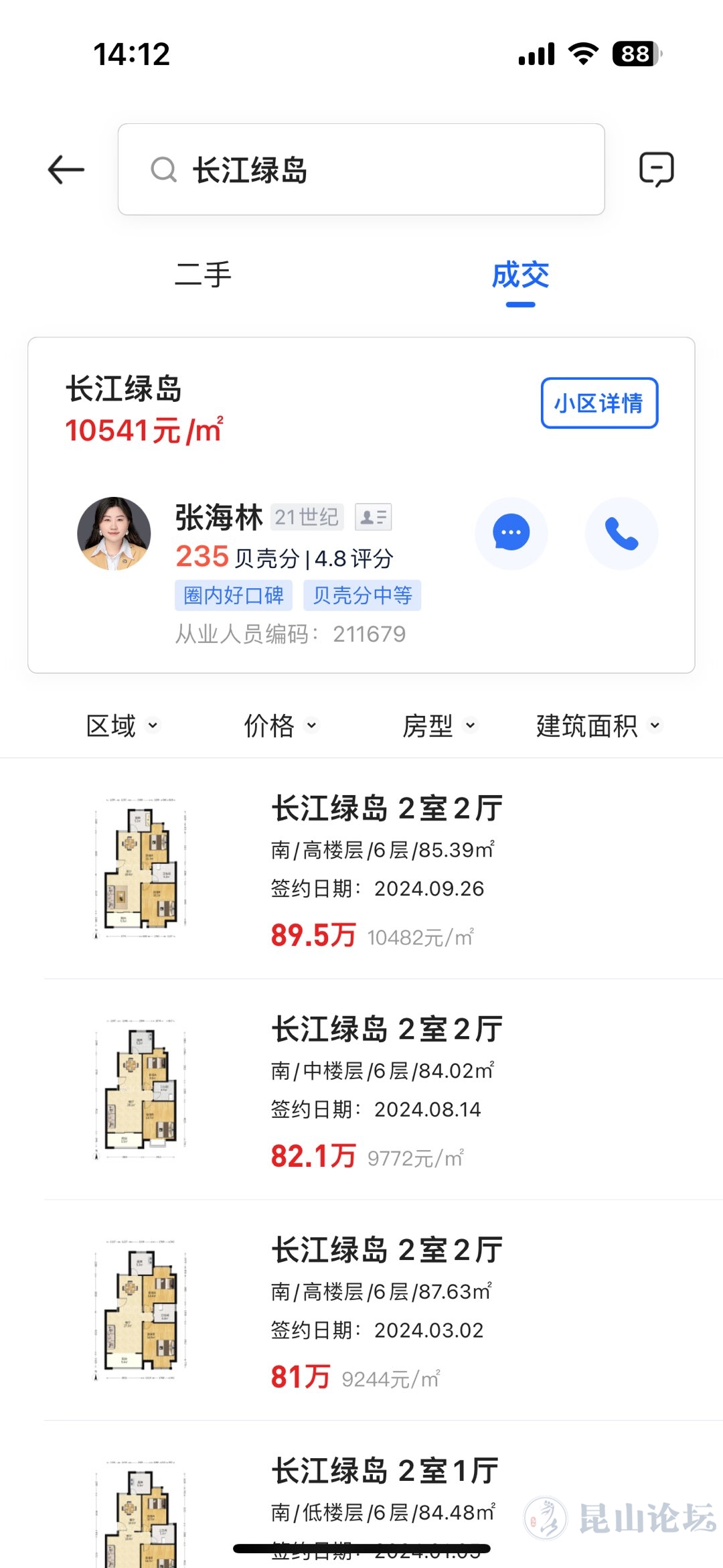Screen dimensions: 723x1568
Task: Expand the 区域 filter
Action: 123,725
